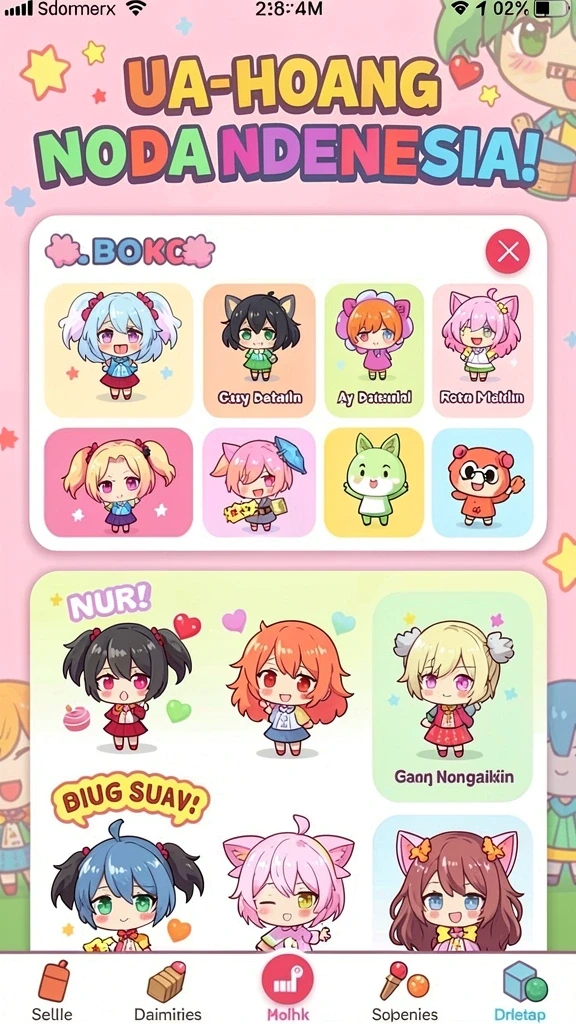The height and width of the screenshot is (1024, 576).
Task: Choose the green cat creature tile
Action: coord(374,482)
